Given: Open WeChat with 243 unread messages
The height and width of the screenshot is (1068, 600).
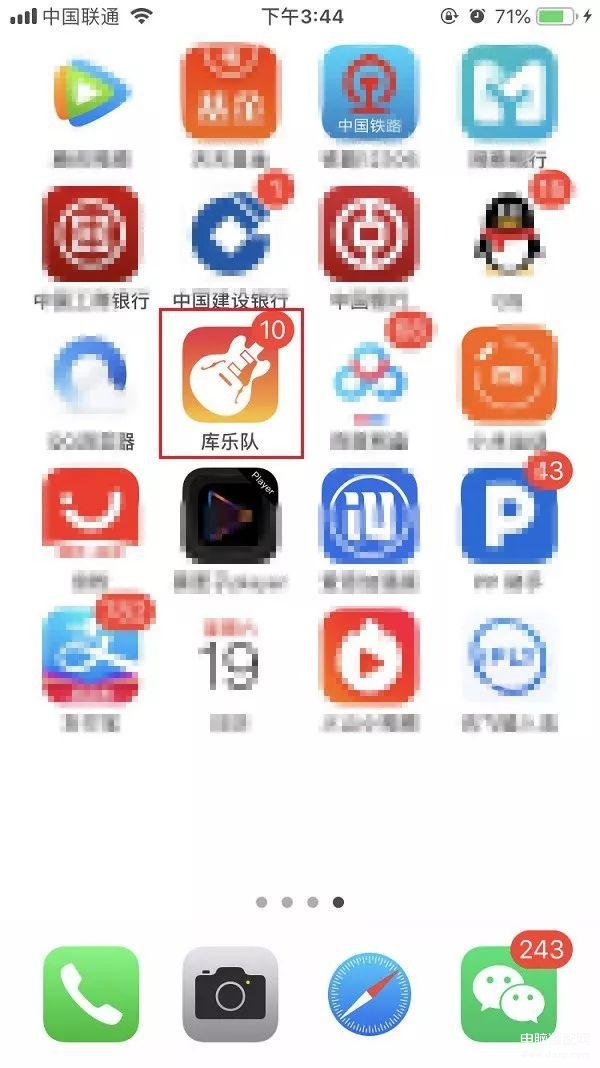Looking at the screenshot, I should pyautogui.click(x=509, y=993).
